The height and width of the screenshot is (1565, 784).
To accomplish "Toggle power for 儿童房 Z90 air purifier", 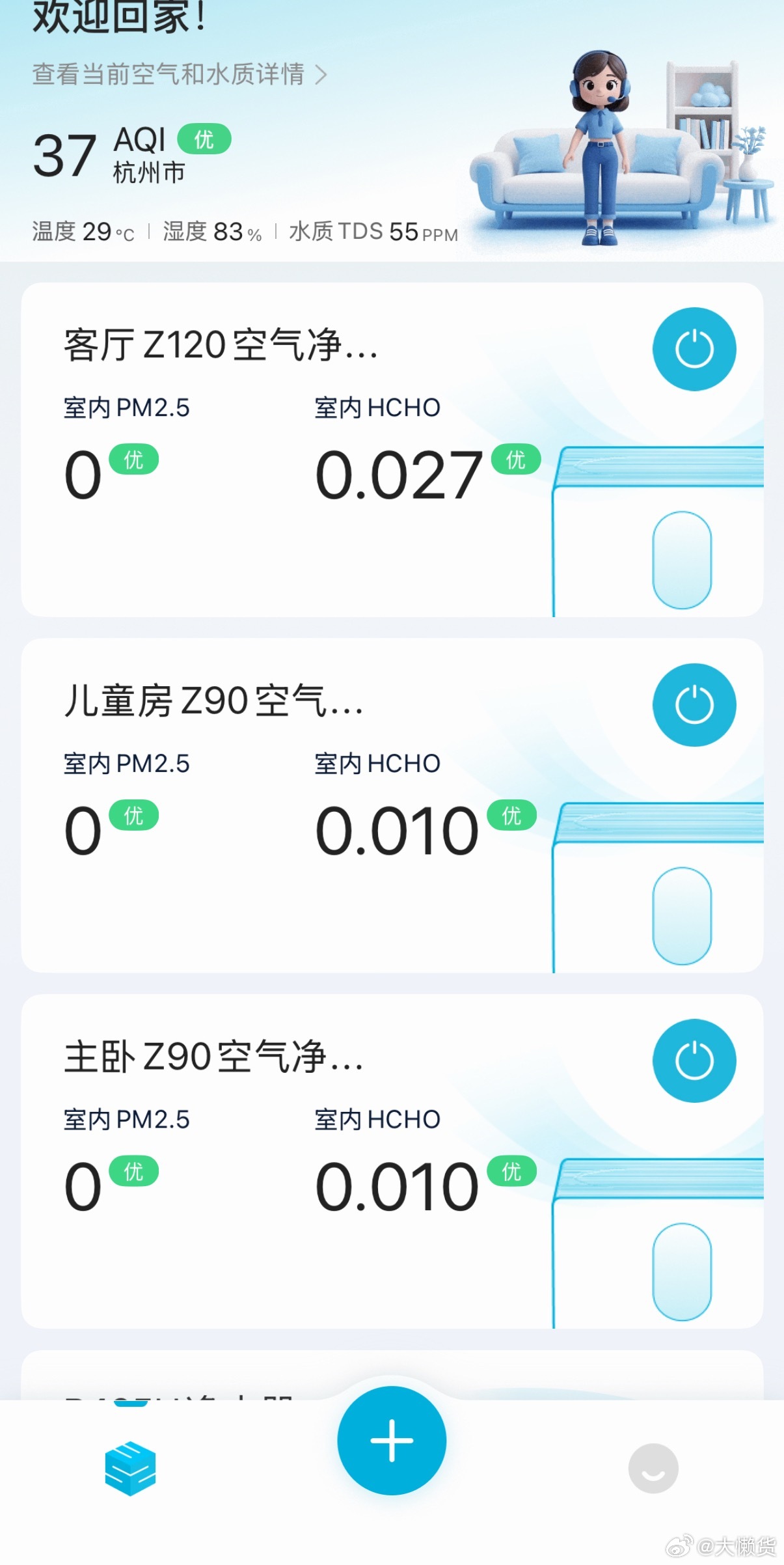I will click(694, 705).
